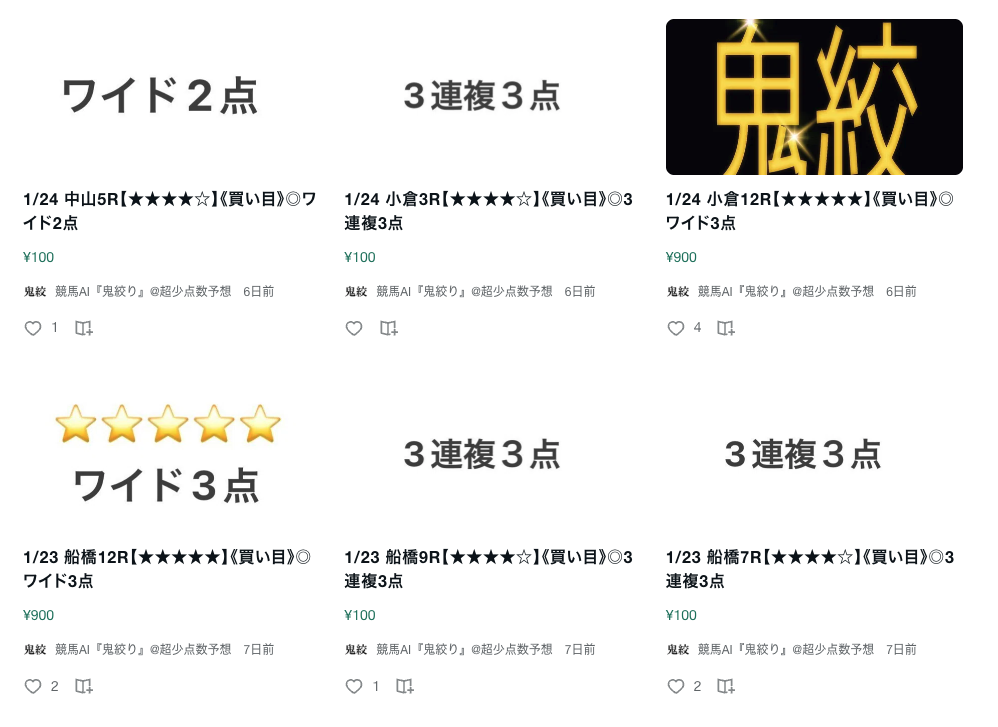Add 1/23 船橋12R article to magazine
Image resolution: width=998 pixels, height=727 pixels.
click(x=84, y=686)
